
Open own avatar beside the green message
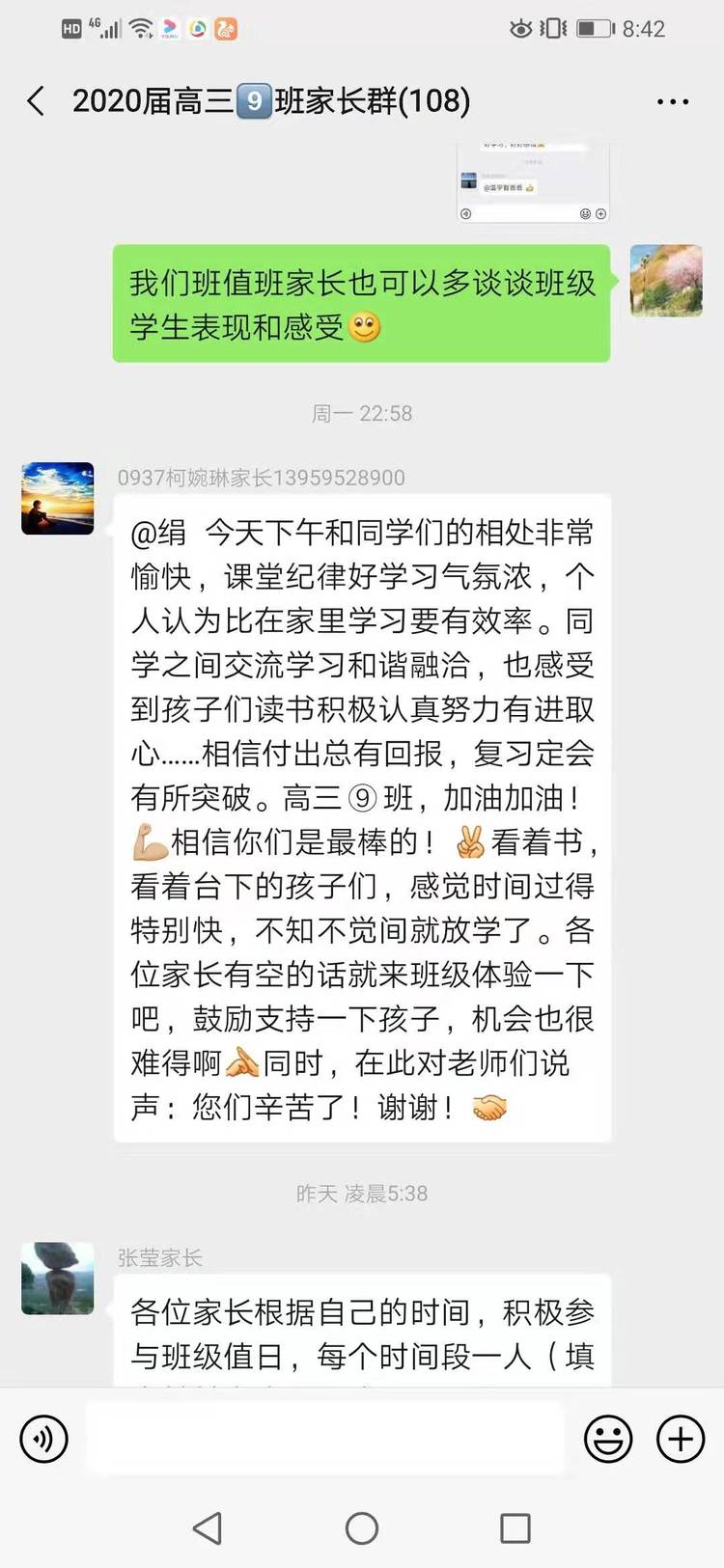point(666,281)
